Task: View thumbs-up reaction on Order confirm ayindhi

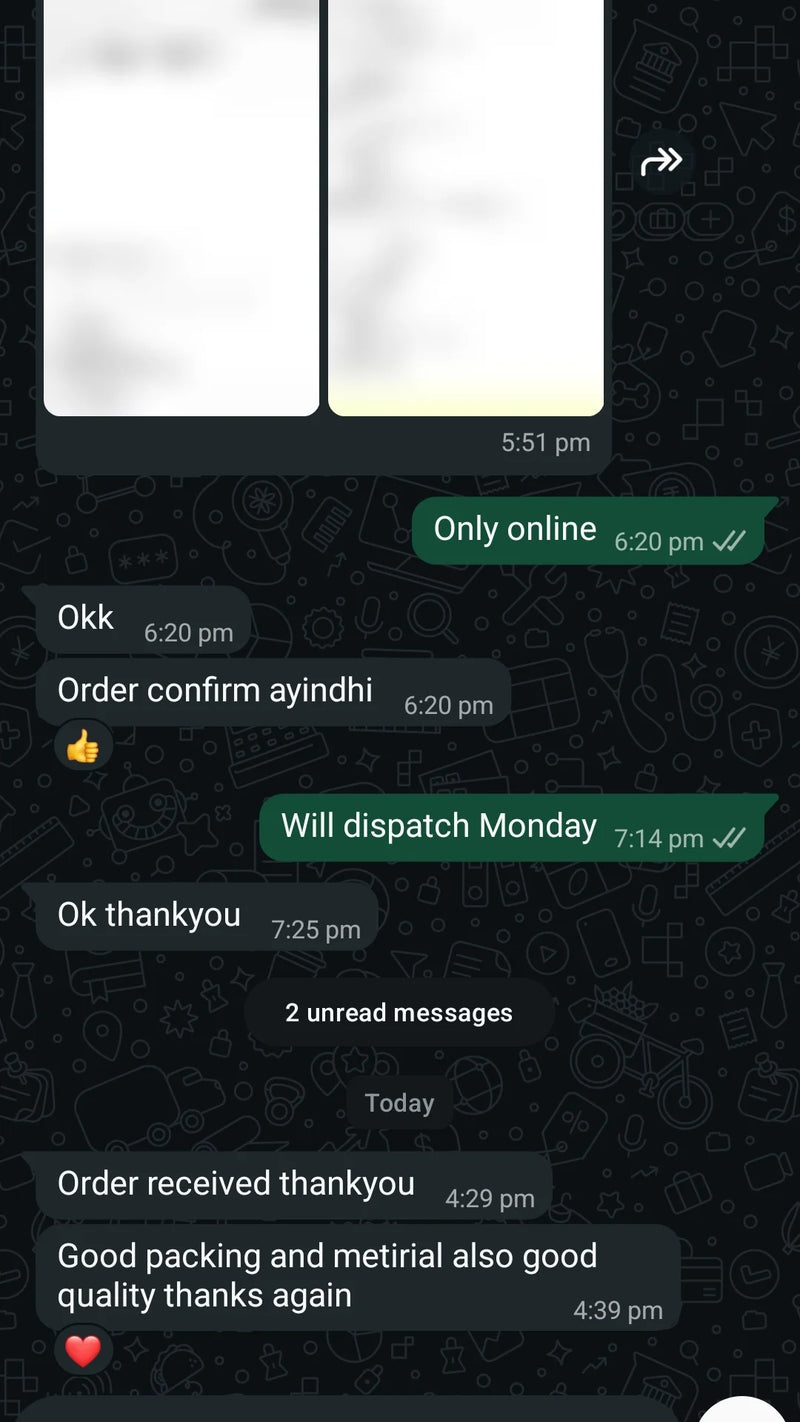Action: [x=83, y=746]
